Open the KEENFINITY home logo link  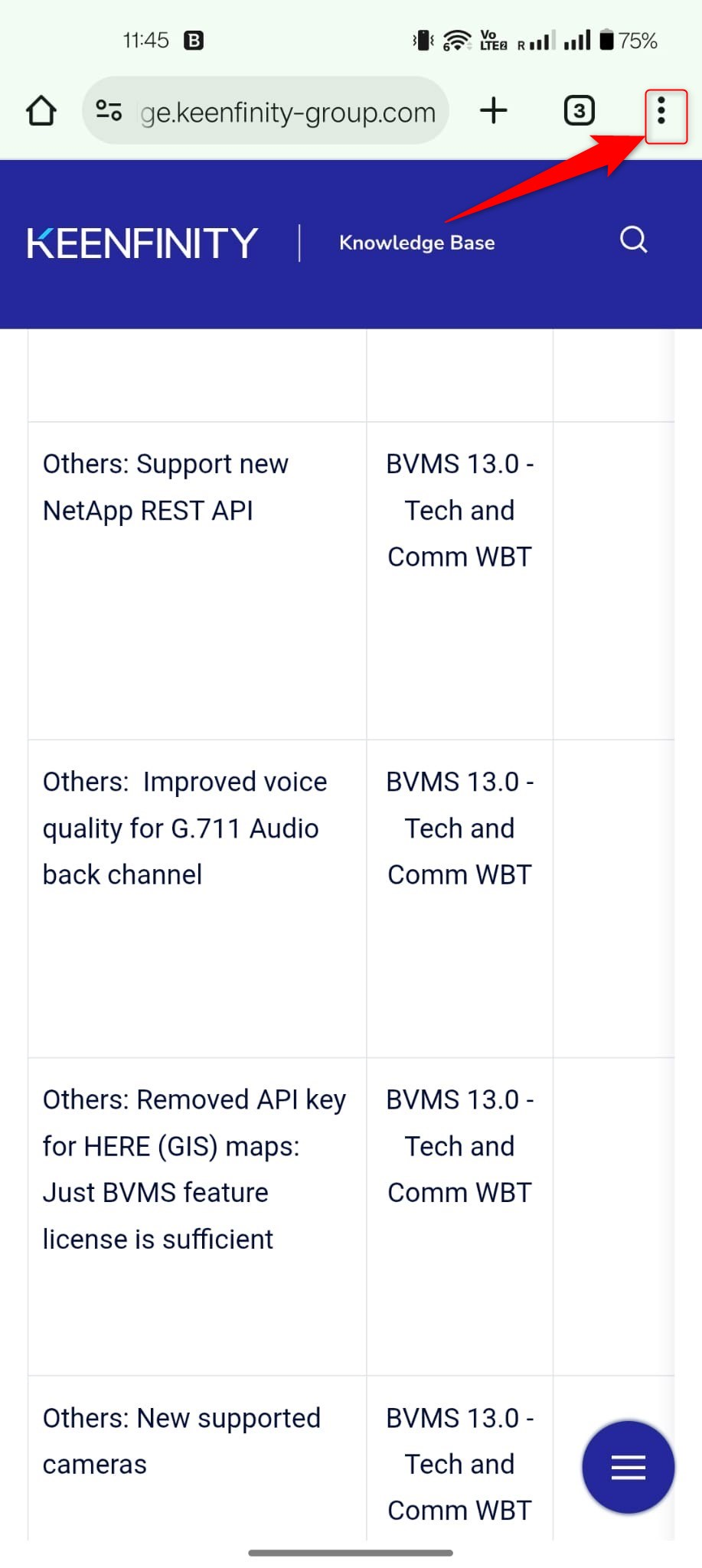coord(142,243)
